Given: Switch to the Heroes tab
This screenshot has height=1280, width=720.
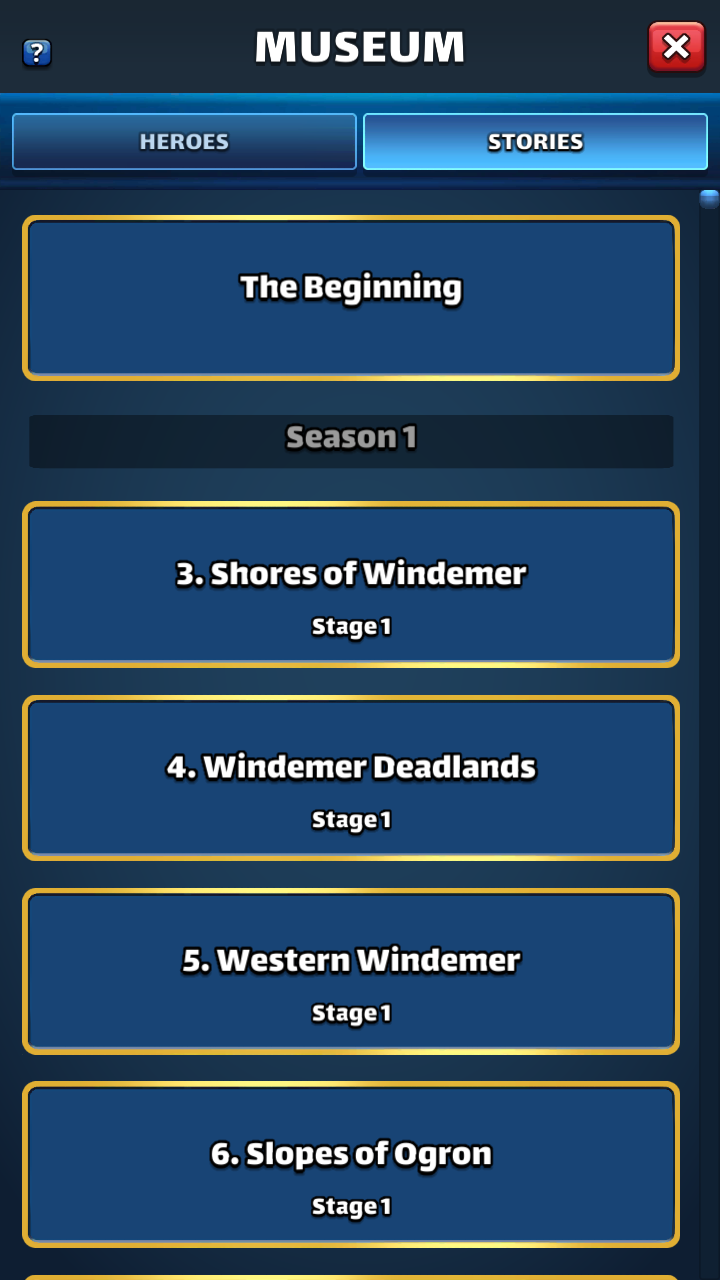Looking at the screenshot, I should 184,142.
